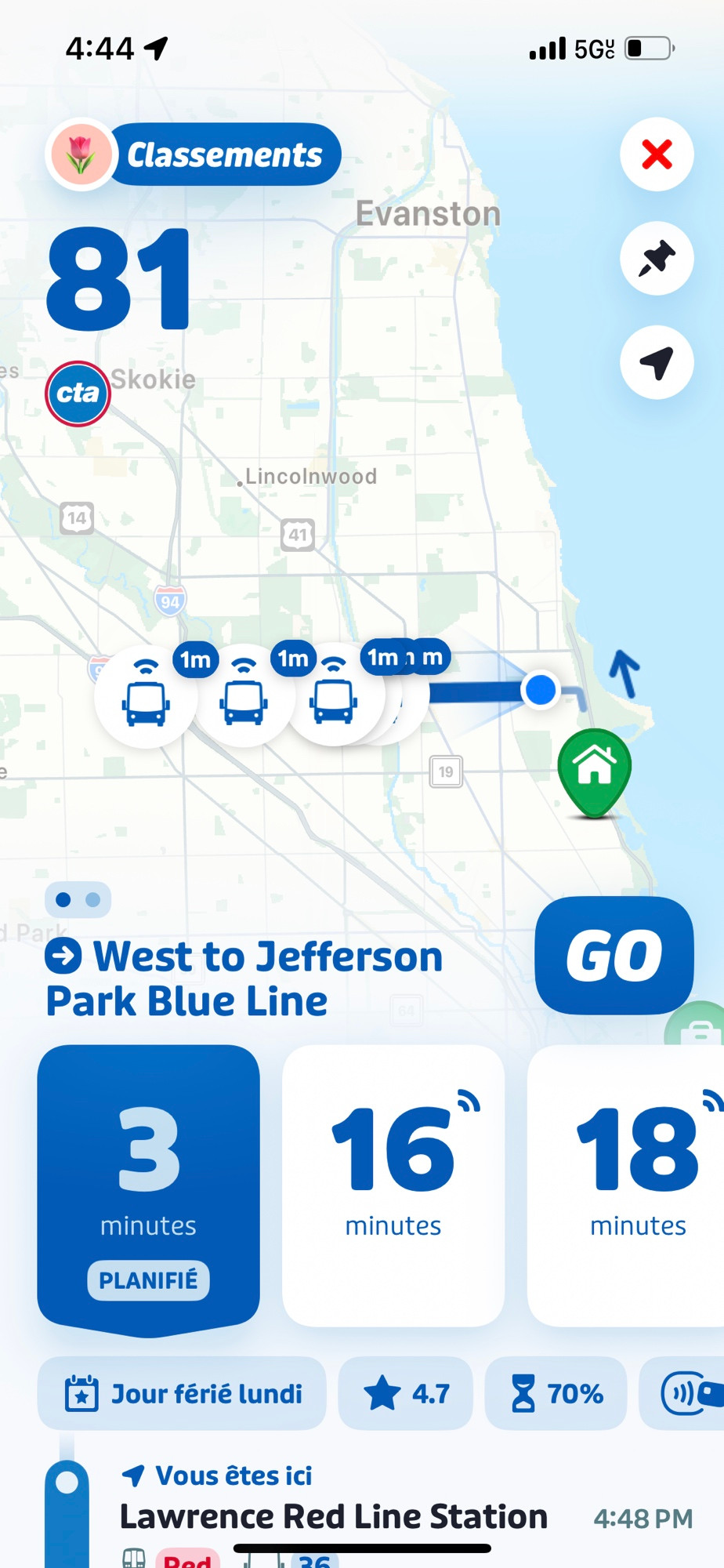Tap the GO button
Viewport: 724px width, 1568px height.
pos(614,956)
